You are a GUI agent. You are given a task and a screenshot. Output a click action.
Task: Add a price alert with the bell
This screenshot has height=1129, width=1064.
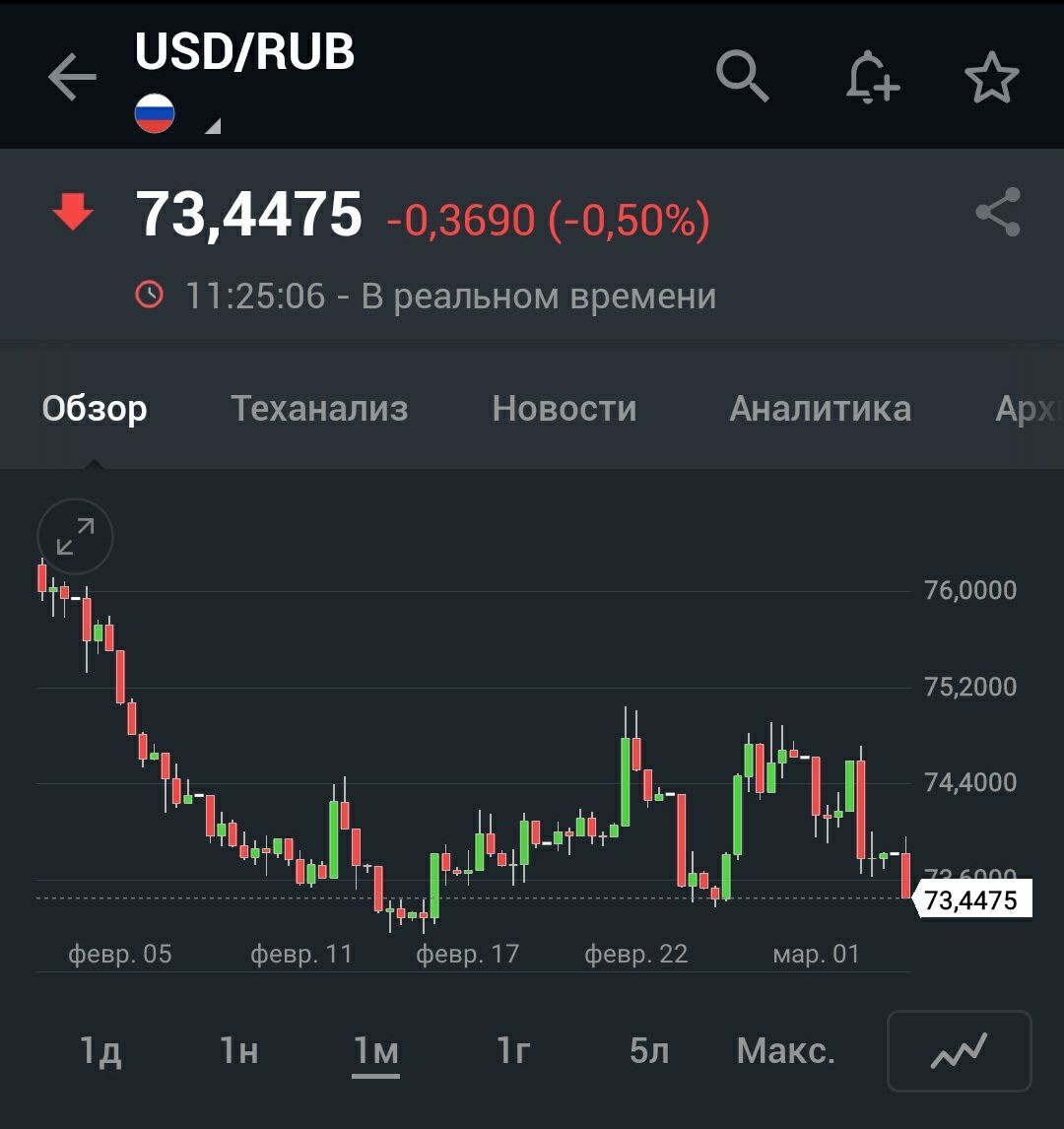point(871,77)
